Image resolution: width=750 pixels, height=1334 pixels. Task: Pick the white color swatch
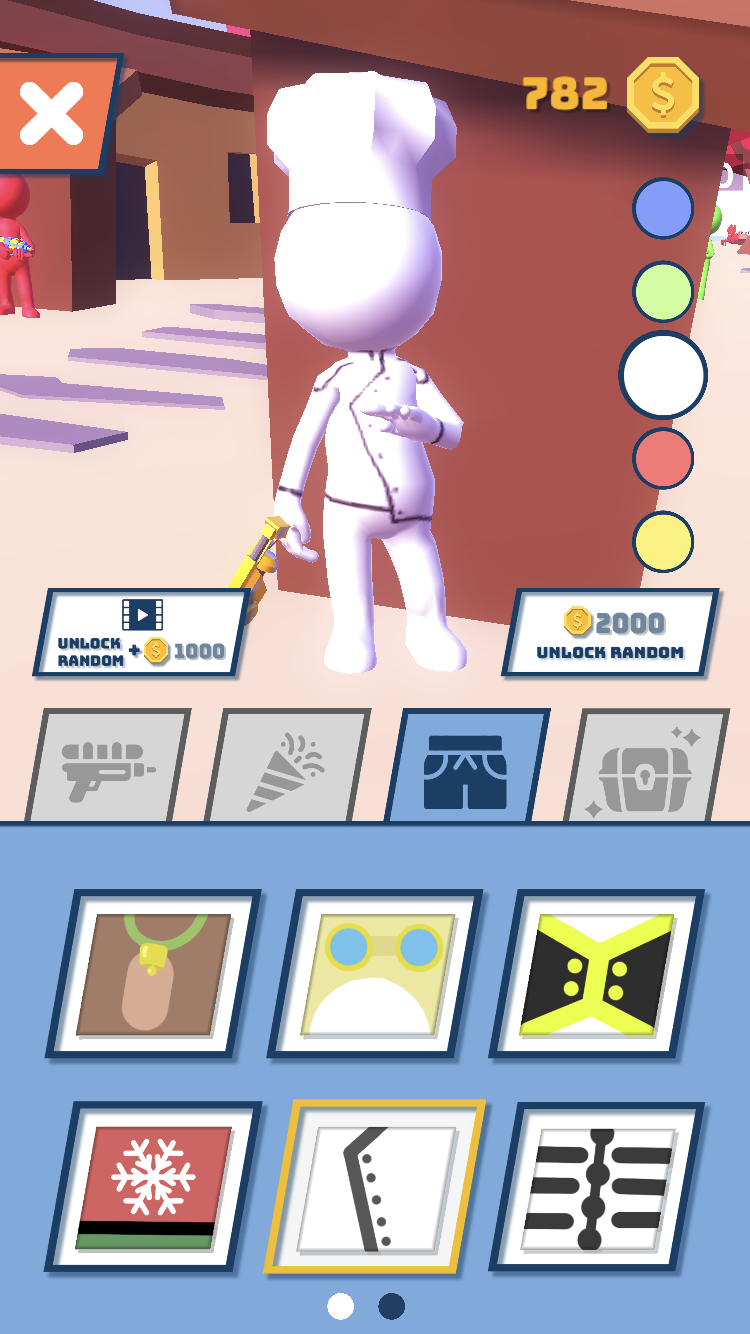click(663, 375)
